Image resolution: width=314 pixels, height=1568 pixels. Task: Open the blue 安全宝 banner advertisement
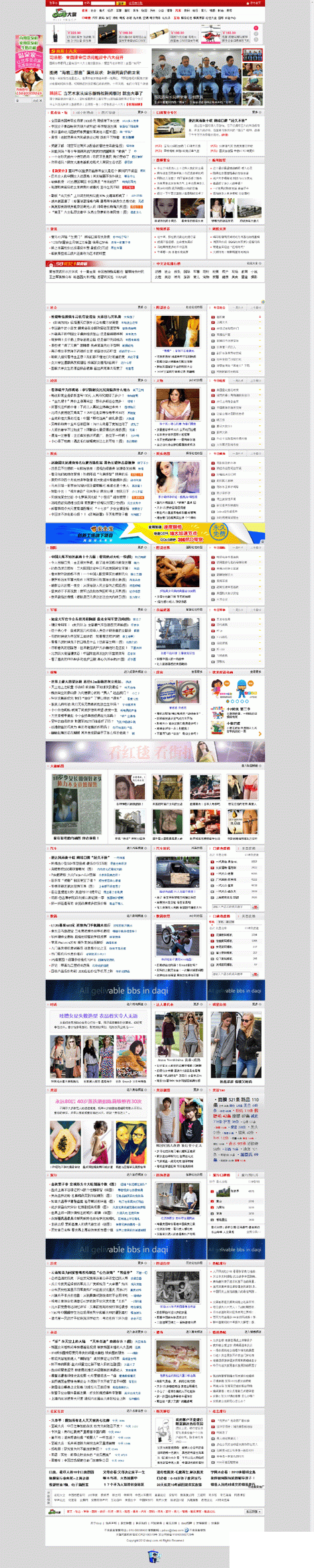click(x=155, y=533)
